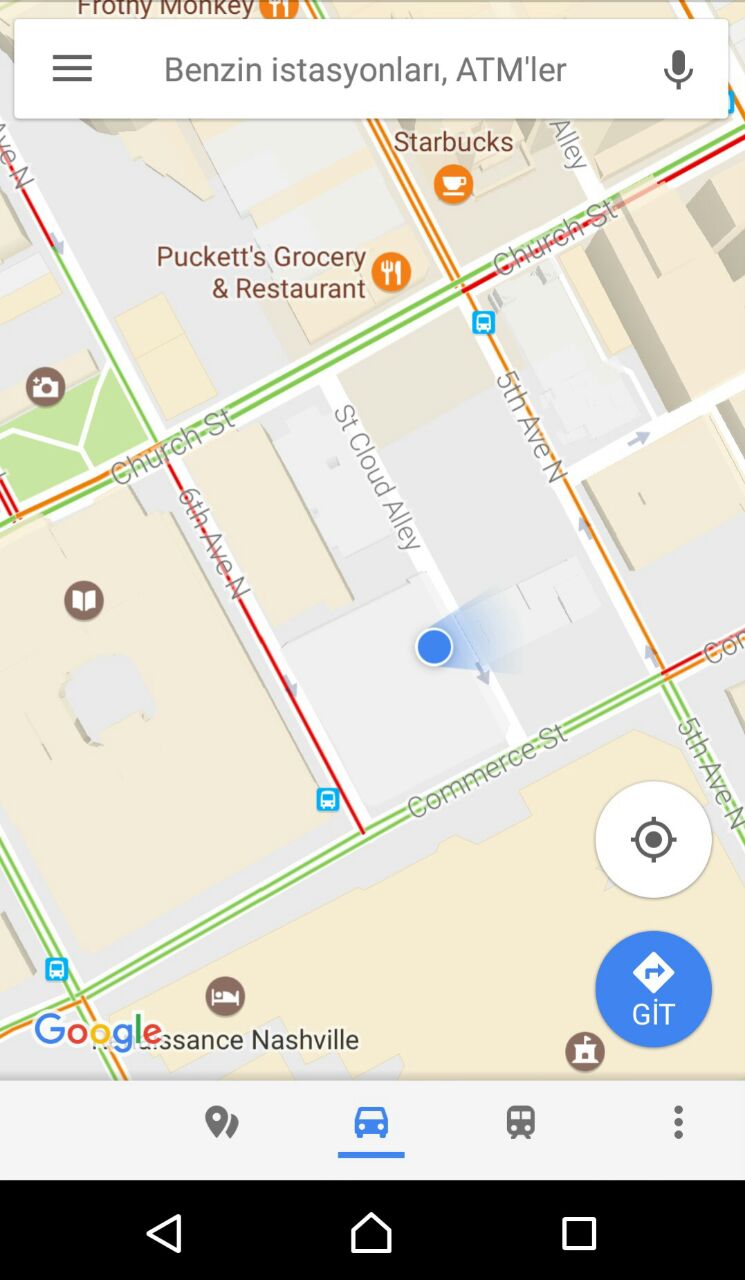The image size is (745, 1280).
Task: Tap the GİT directions button
Action: (653, 989)
